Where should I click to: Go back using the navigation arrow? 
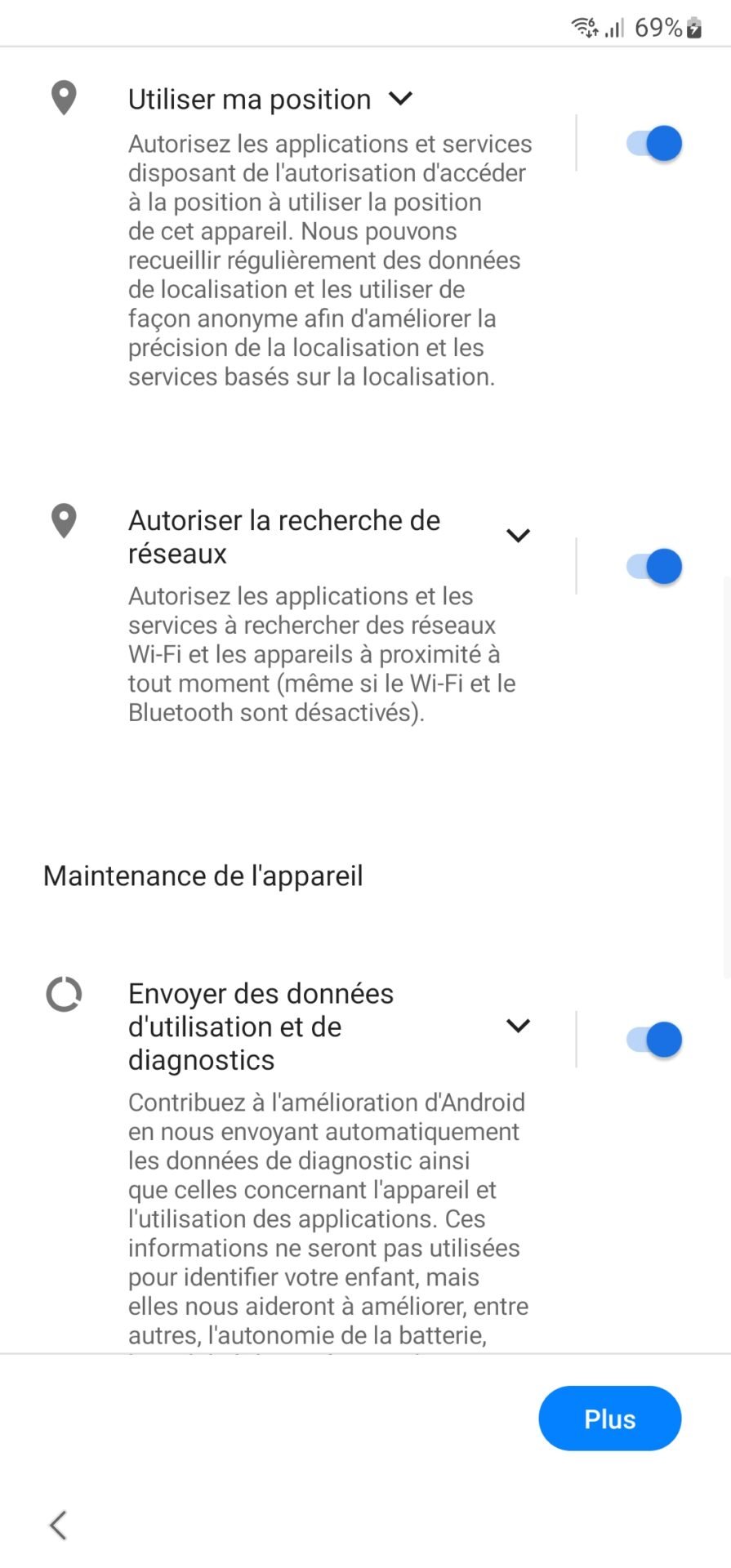click(x=58, y=1525)
